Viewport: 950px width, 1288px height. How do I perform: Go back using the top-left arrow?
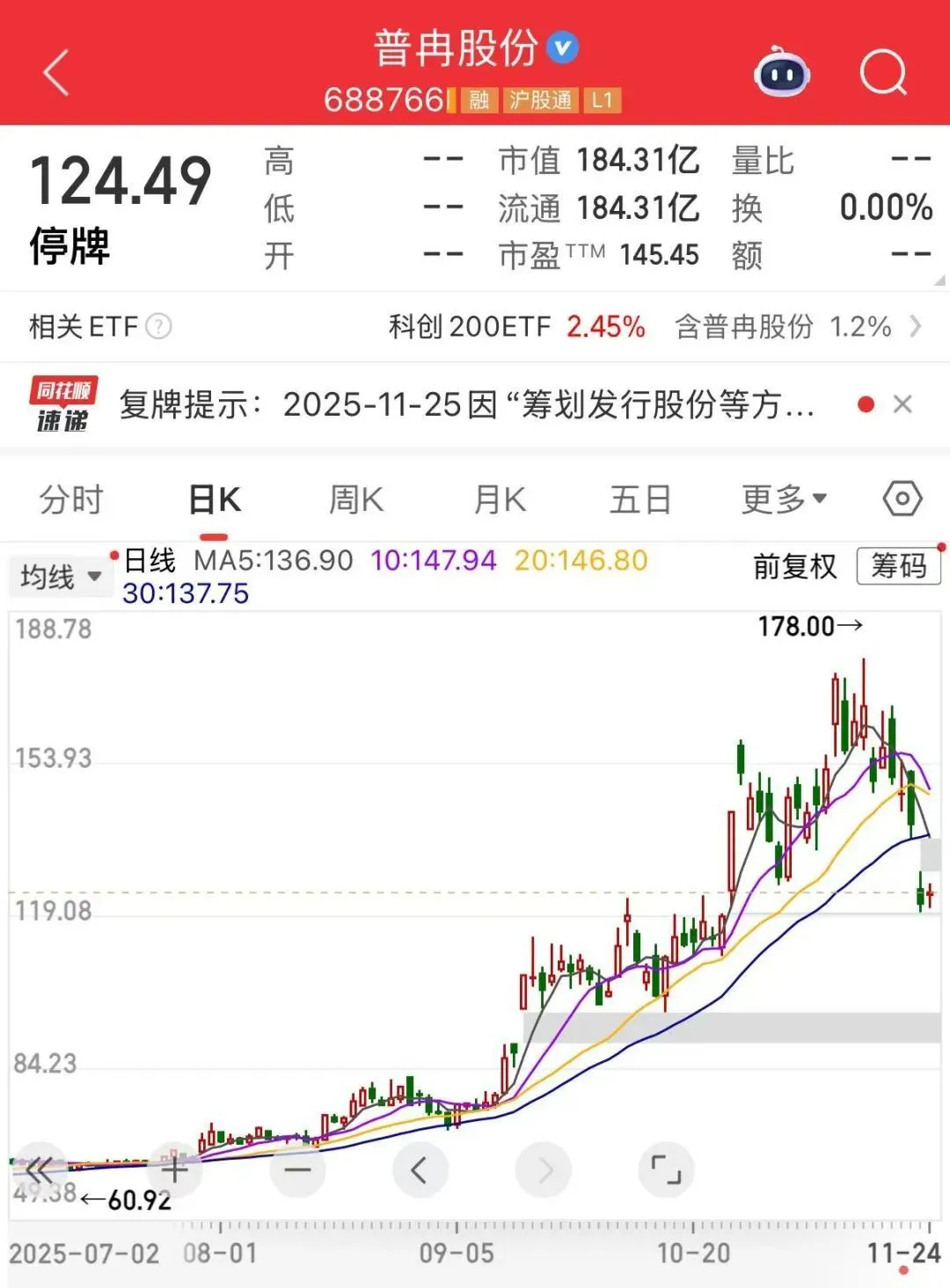point(56,72)
